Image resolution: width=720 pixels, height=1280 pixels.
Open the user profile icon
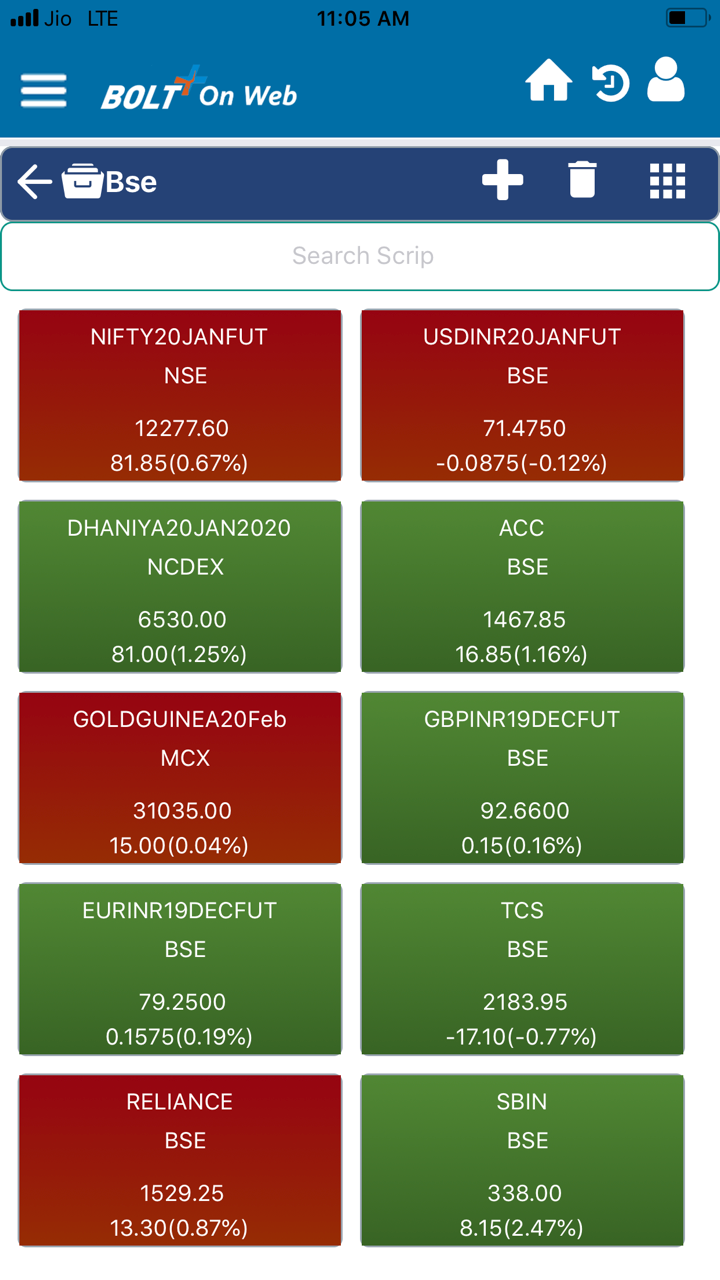(x=666, y=80)
